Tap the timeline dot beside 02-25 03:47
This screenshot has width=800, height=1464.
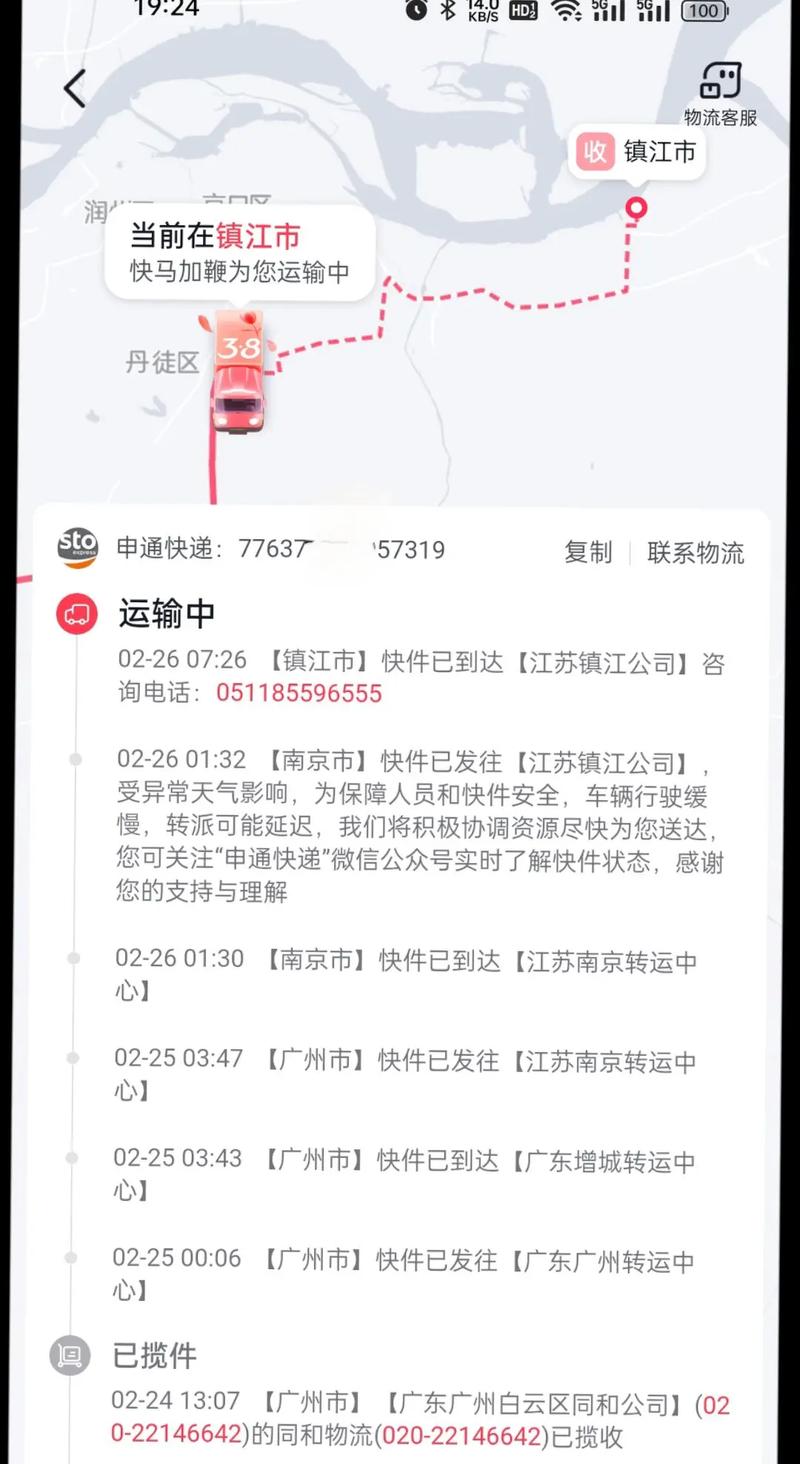click(72, 1057)
